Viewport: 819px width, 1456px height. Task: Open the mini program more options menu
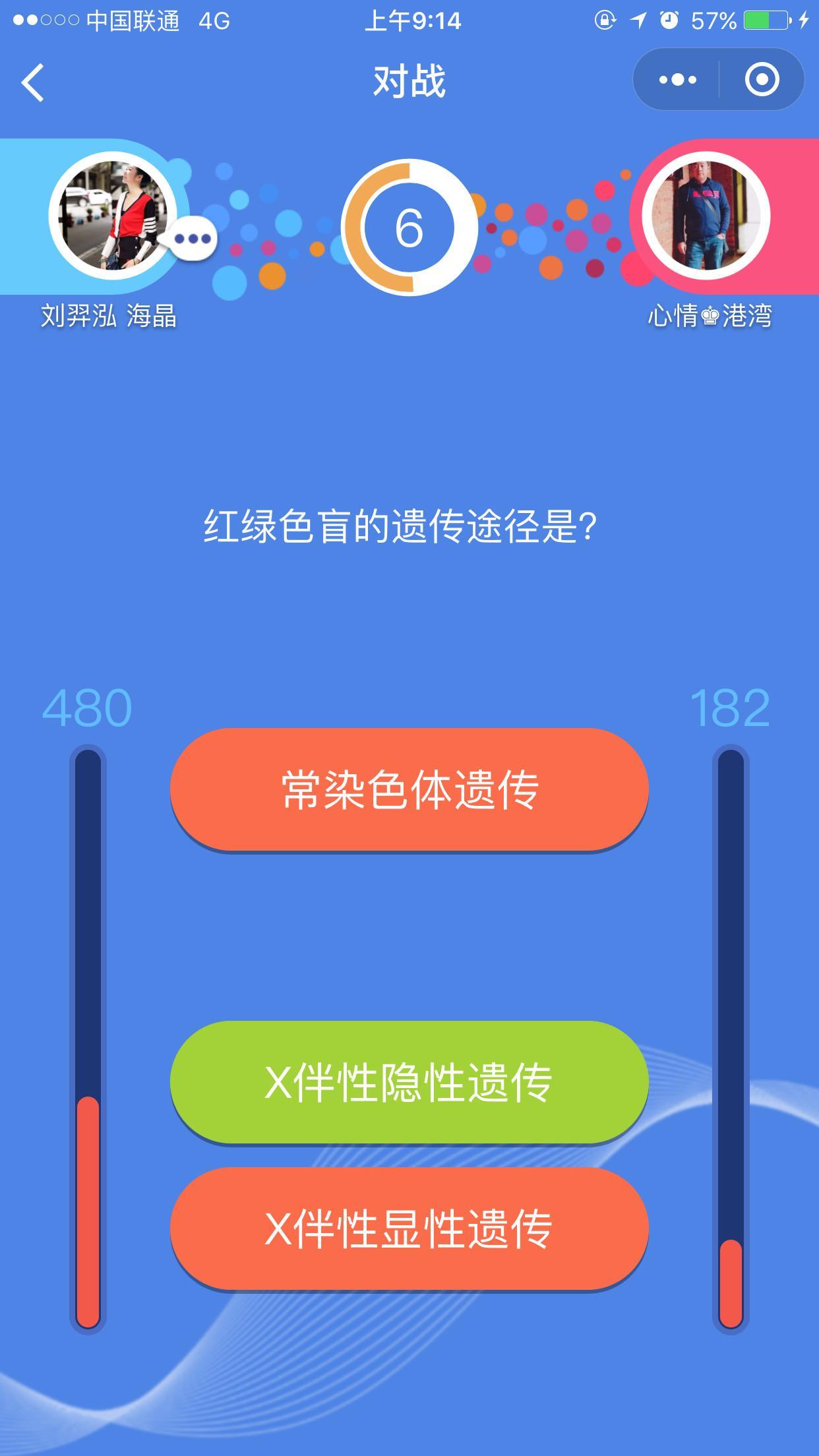click(677, 80)
